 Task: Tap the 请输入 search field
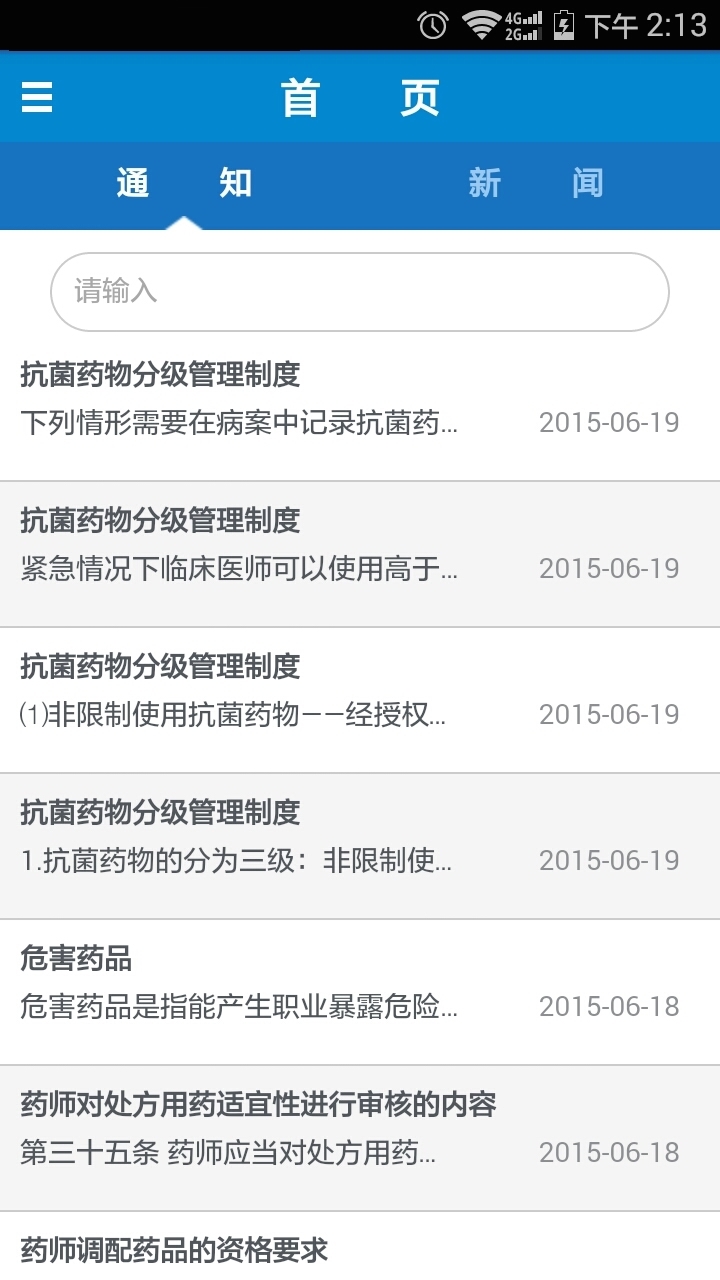click(360, 292)
